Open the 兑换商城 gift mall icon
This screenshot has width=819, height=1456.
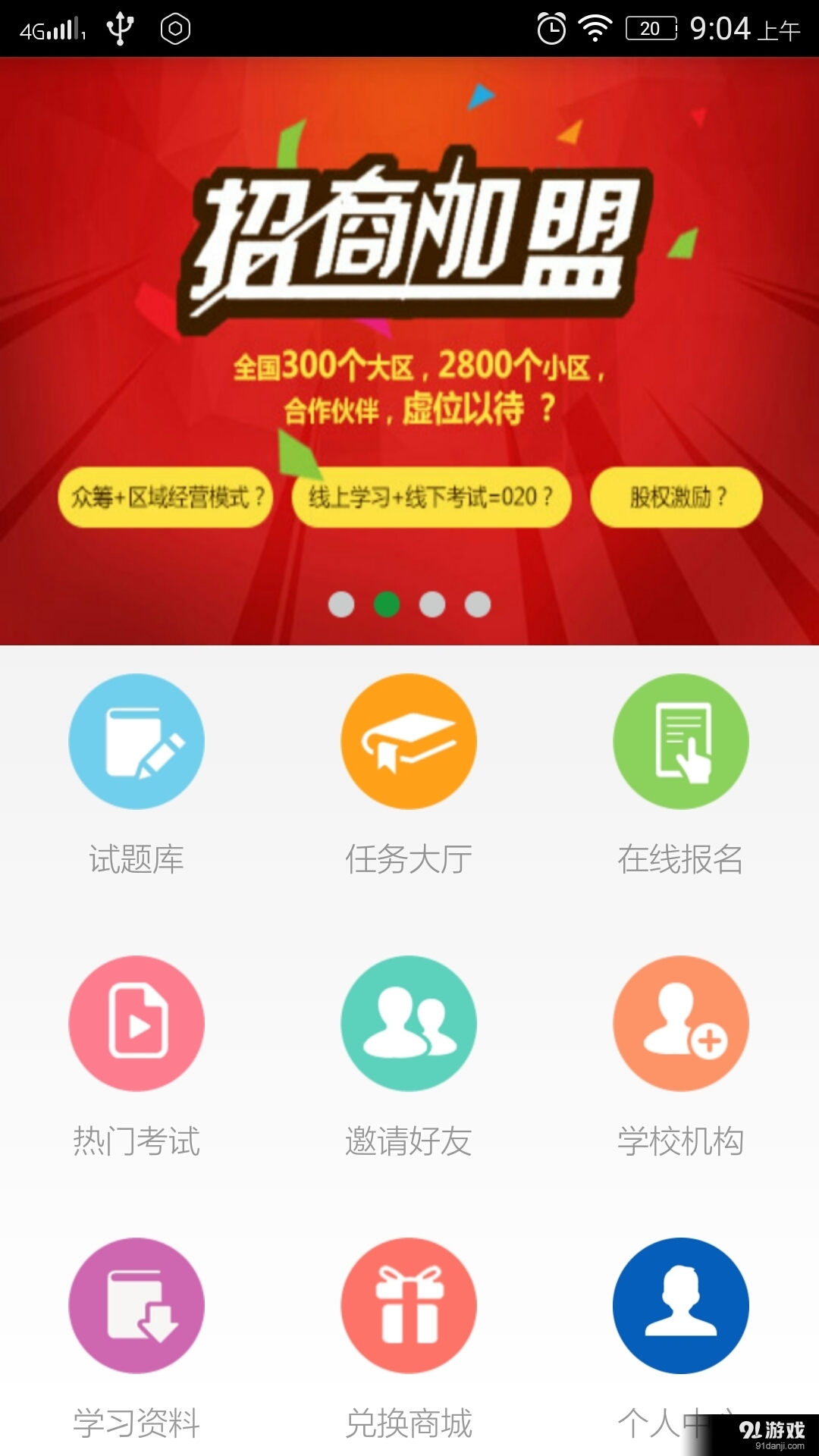(x=409, y=1304)
